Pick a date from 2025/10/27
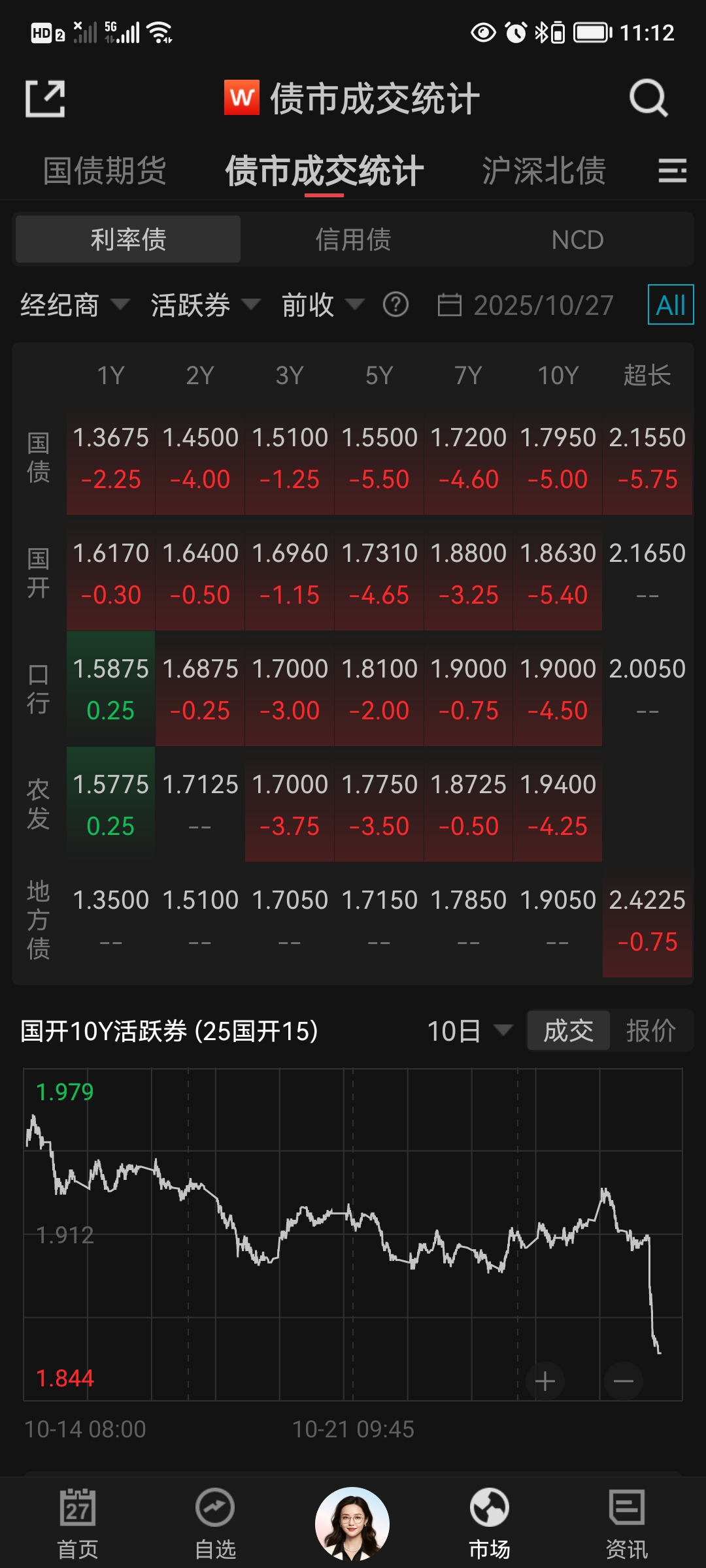 (526, 305)
